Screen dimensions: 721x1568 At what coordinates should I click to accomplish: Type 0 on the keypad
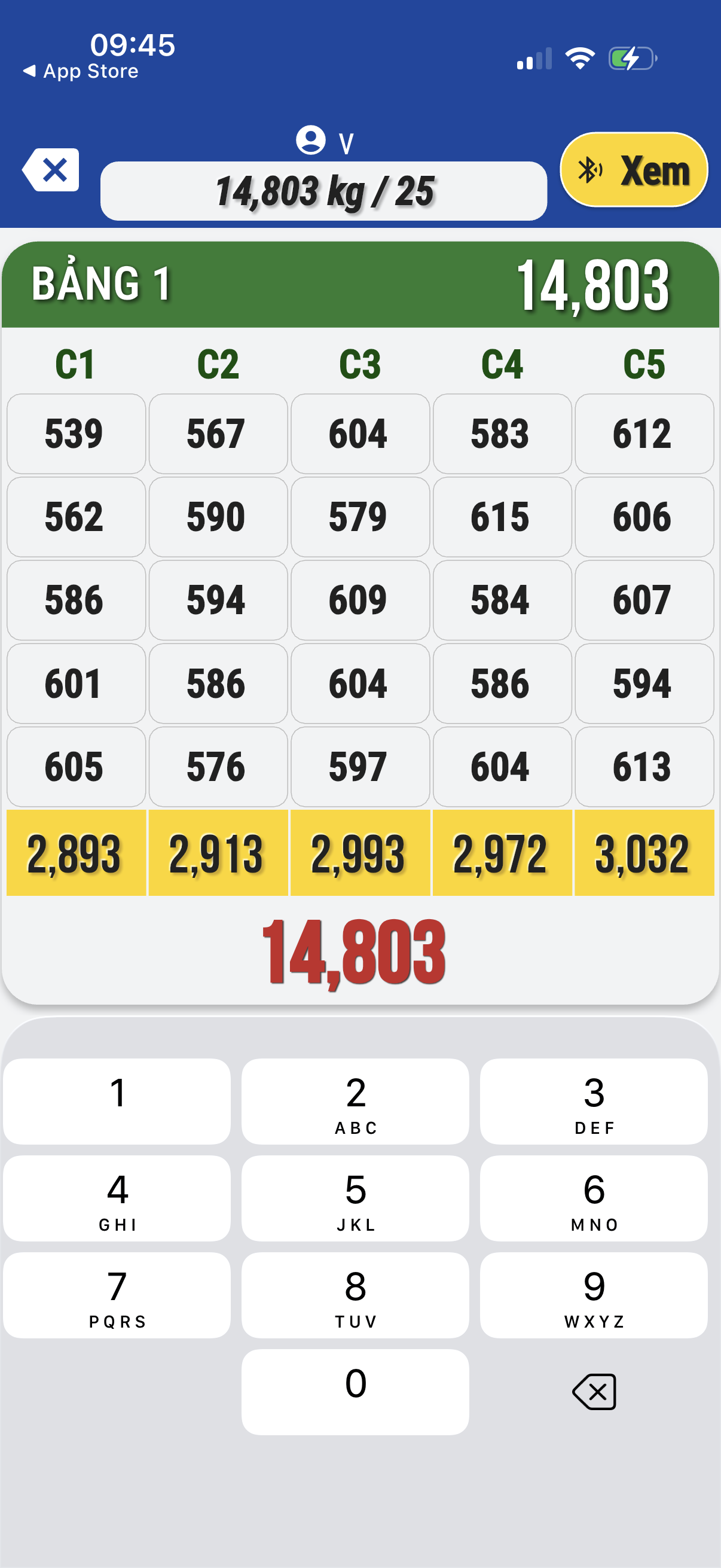[355, 1392]
